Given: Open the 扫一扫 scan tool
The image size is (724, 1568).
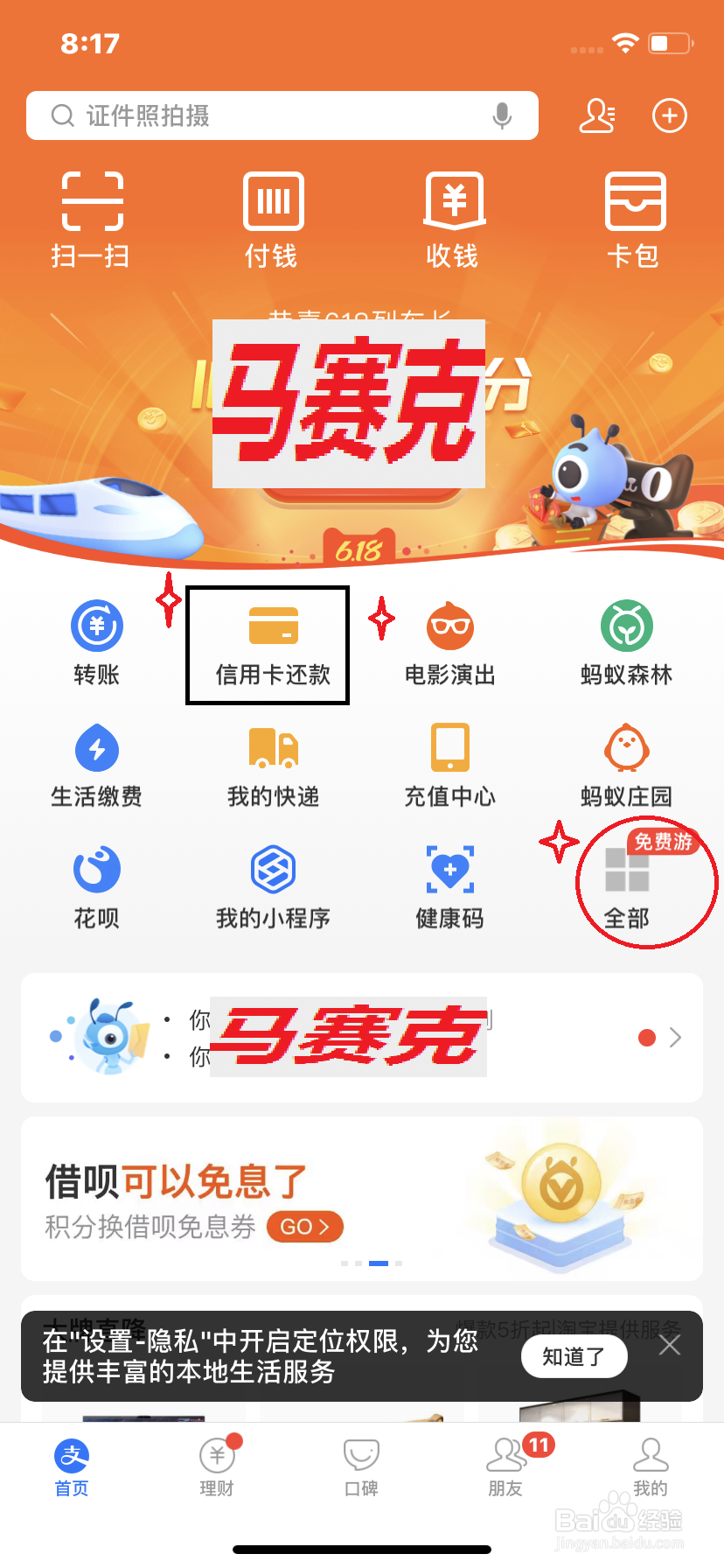Looking at the screenshot, I should pyautogui.click(x=91, y=219).
